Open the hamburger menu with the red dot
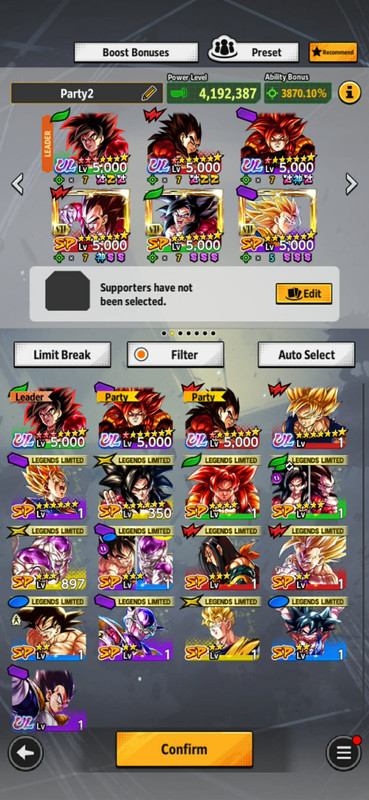 point(343,753)
